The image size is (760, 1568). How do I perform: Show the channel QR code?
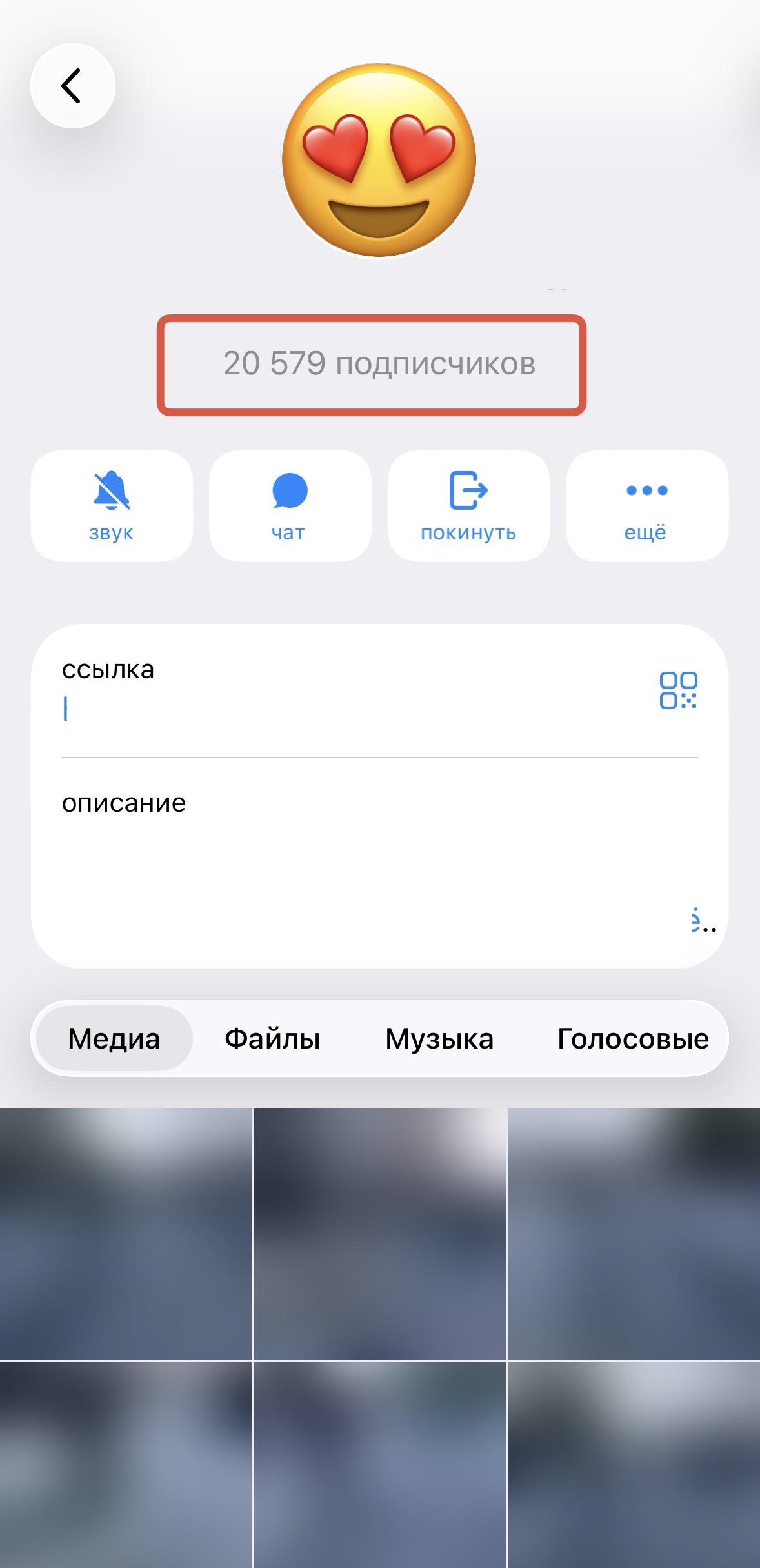679,692
